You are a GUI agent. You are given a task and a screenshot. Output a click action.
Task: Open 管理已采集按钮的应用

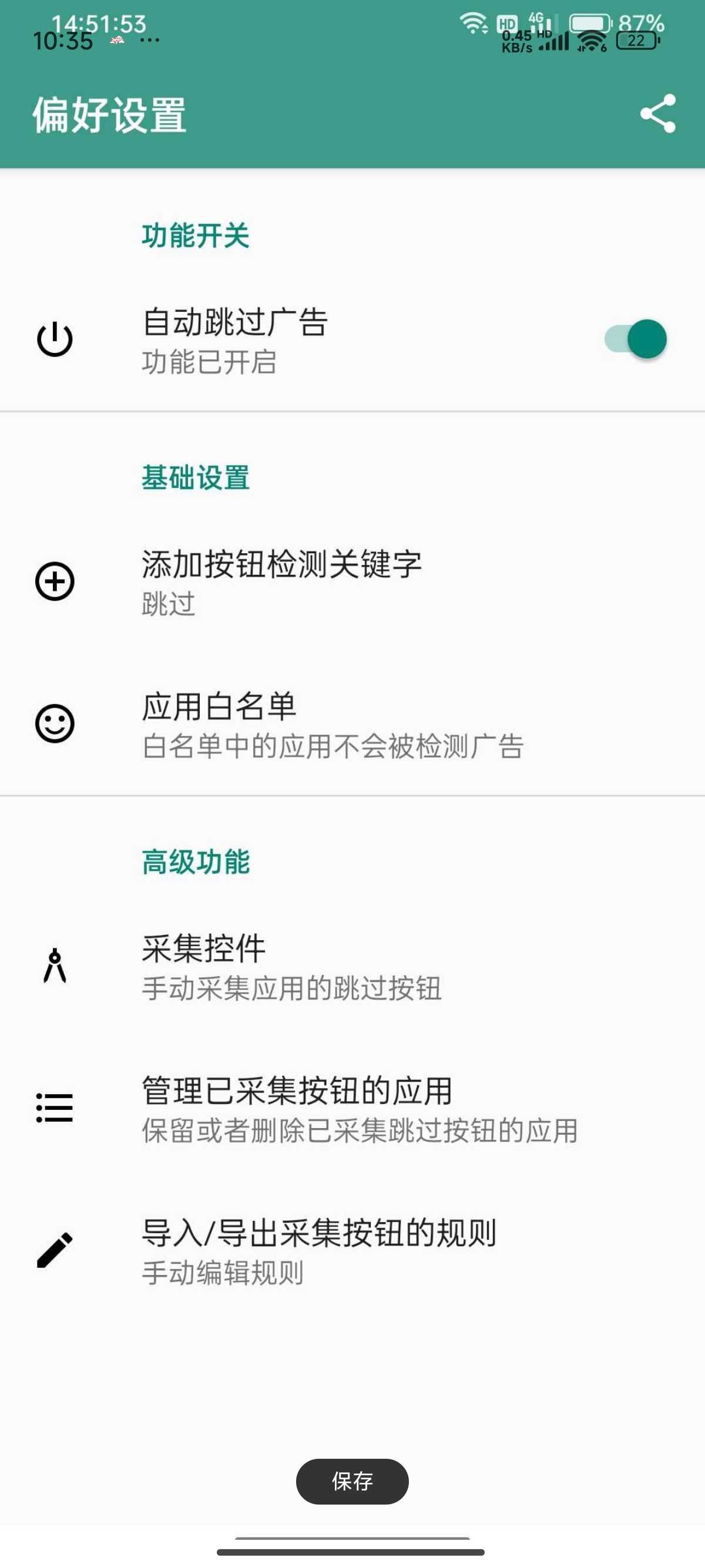pos(352,1108)
